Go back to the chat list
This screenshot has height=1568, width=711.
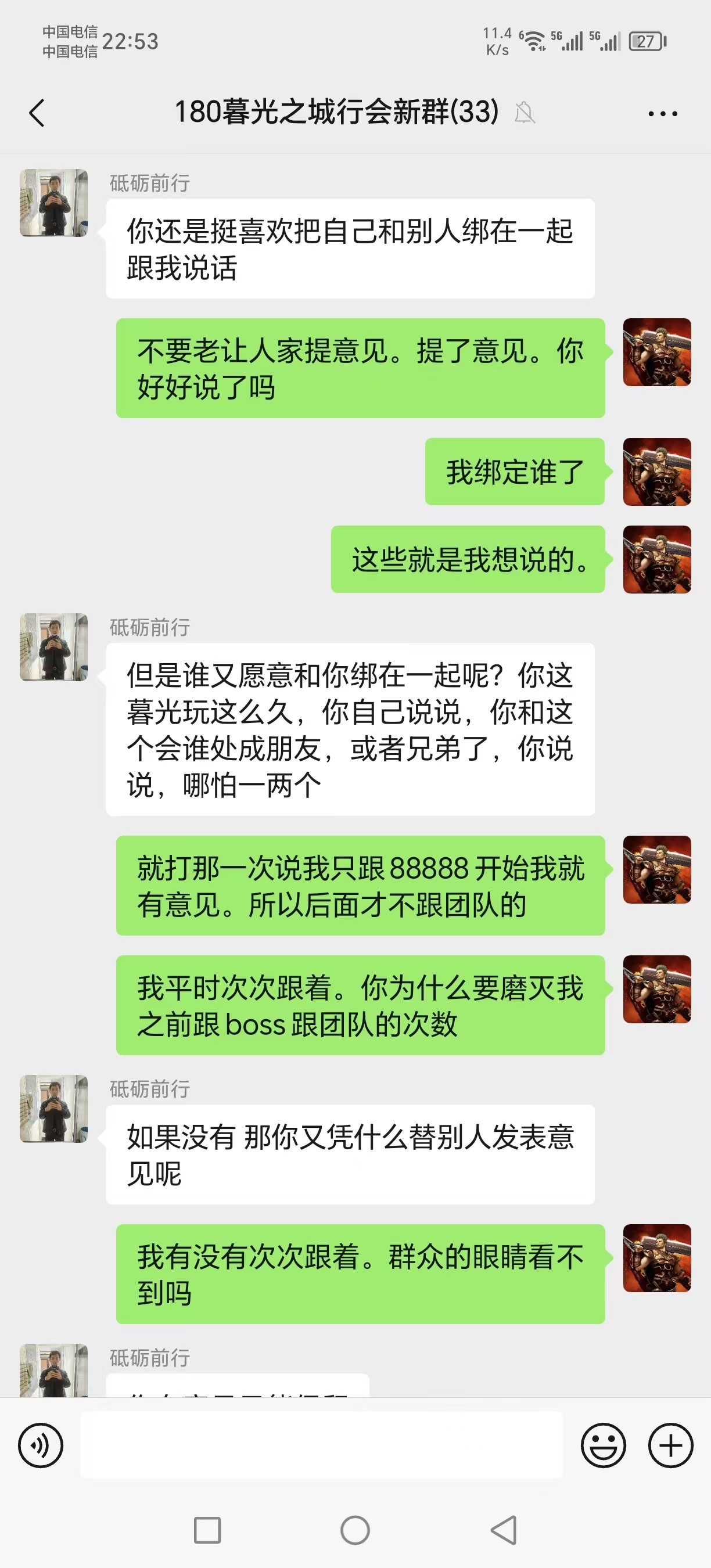(37, 113)
